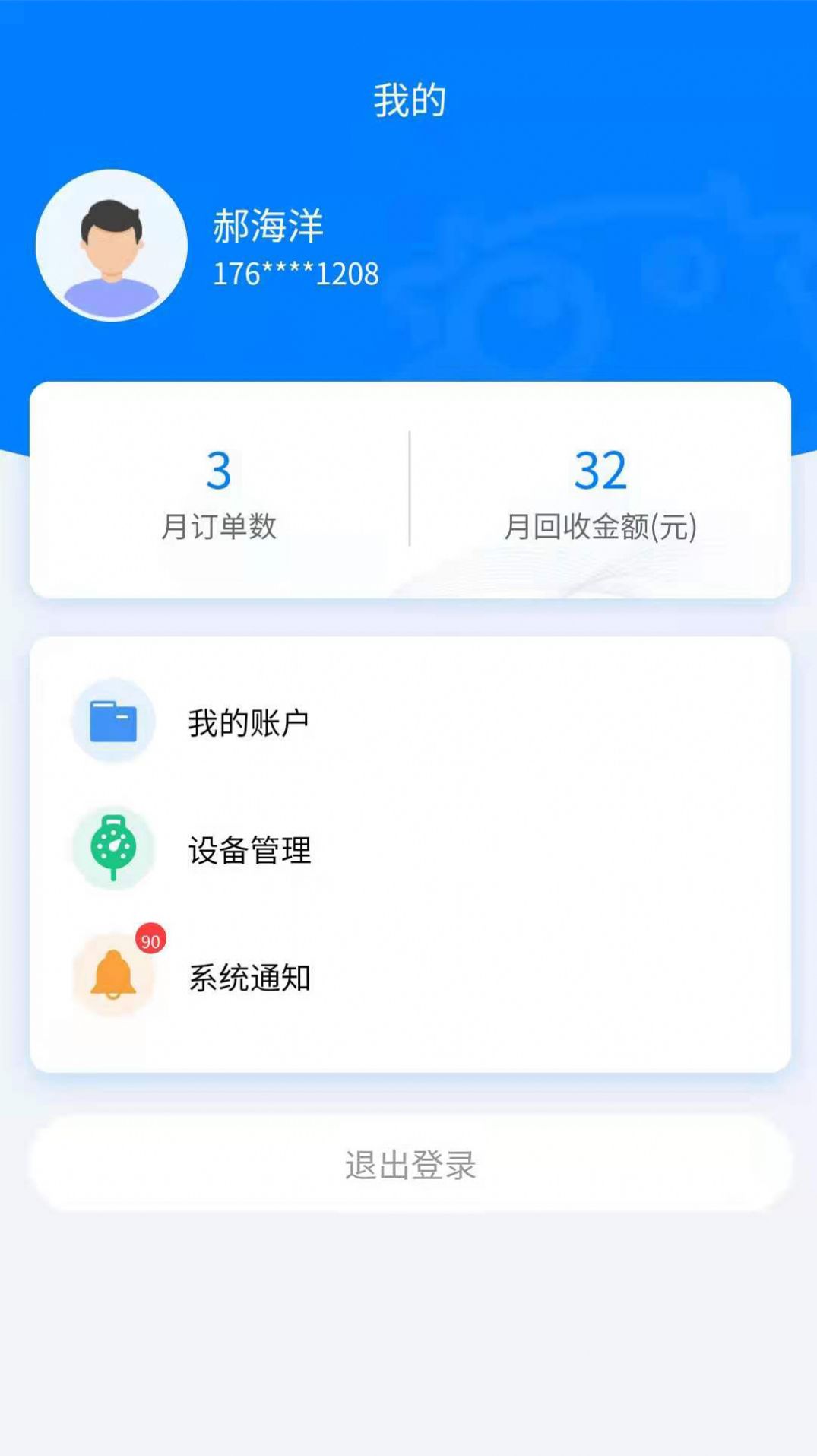The height and width of the screenshot is (1456, 817).
Task: Tap the 月回收金额(元) label
Action: click(600, 526)
